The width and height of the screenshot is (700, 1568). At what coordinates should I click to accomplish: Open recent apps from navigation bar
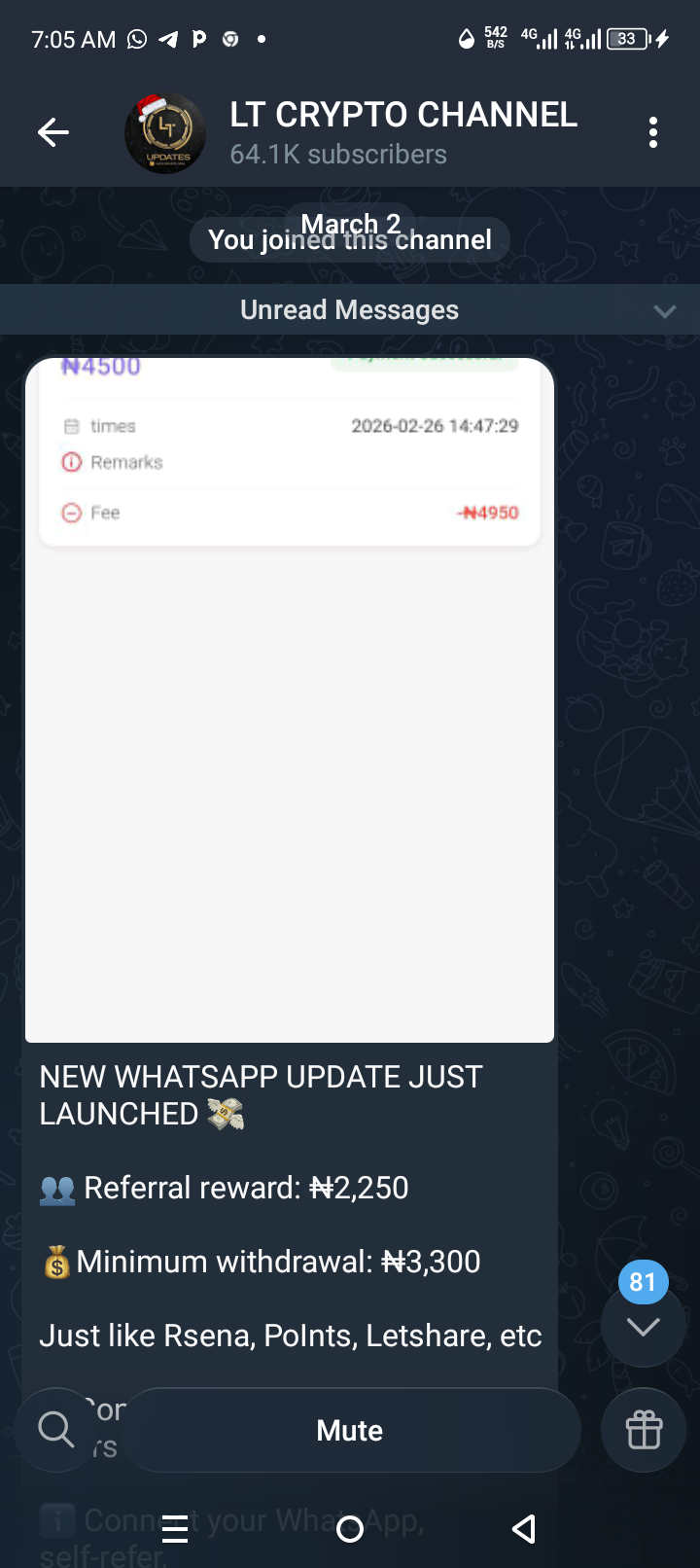click(175, 1529)
